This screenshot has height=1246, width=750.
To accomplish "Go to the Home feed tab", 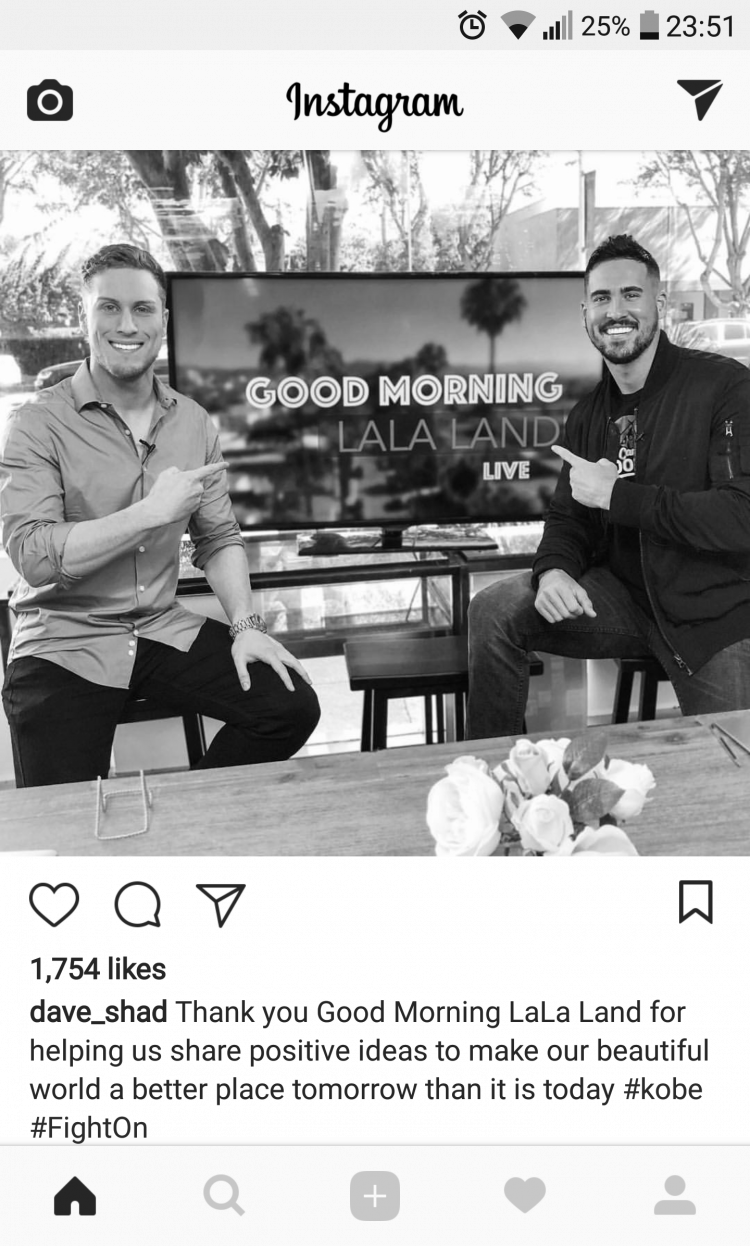I will tap(74, 1195).
